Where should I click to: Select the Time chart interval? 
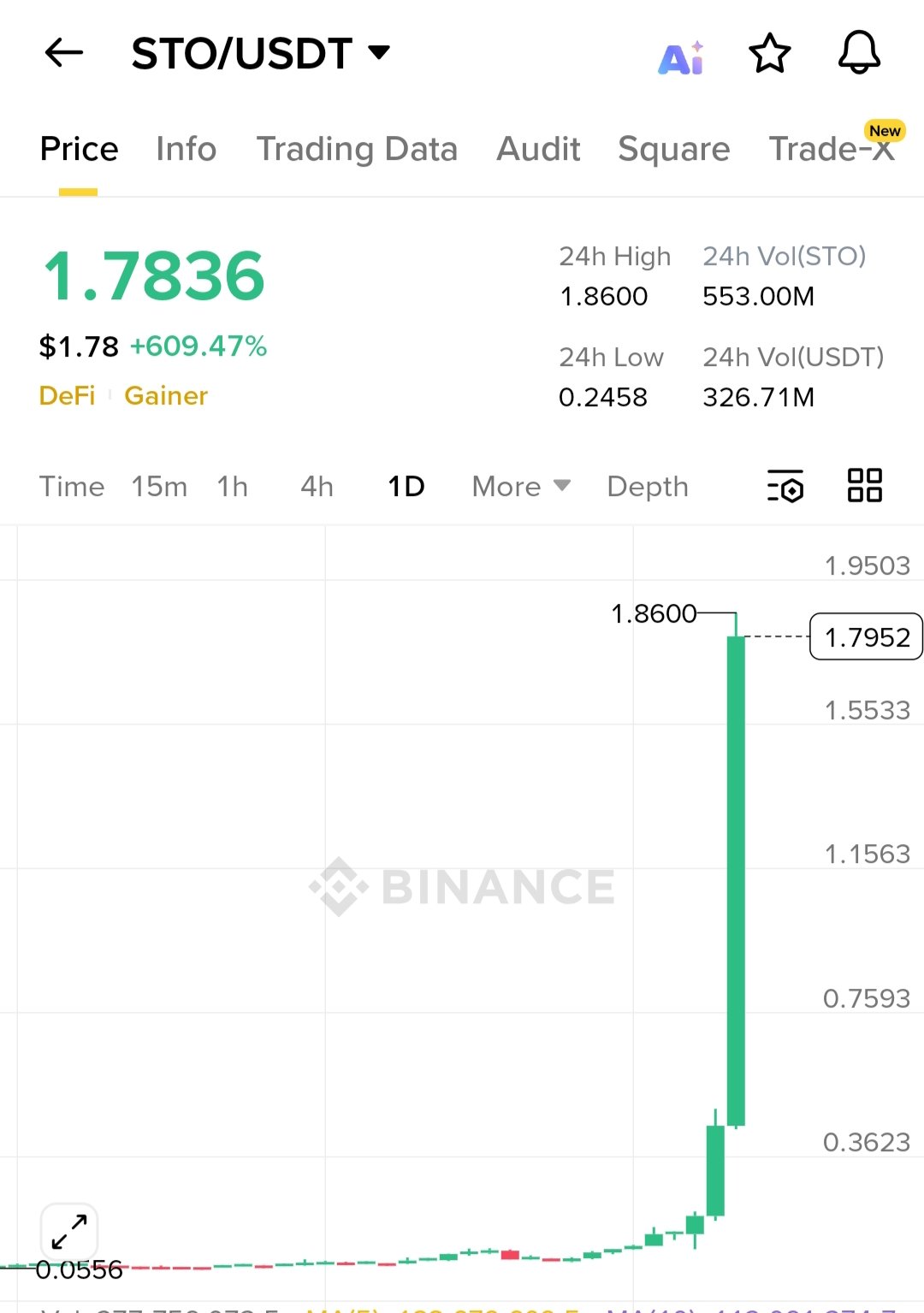pos(72,487)
